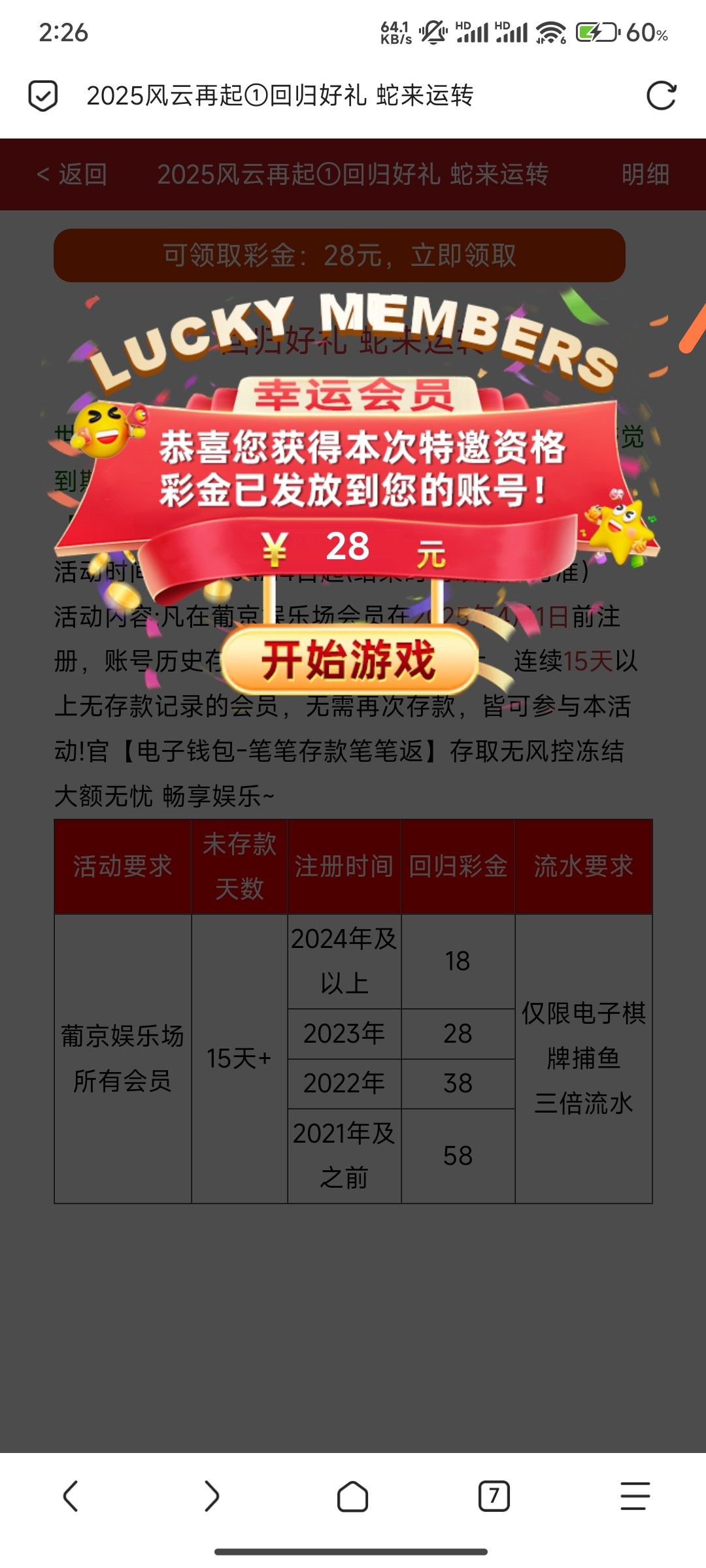Tap the 开始游戏 button in popup
The height and width of the screenshot is (1568, 706).
pos(350,661)
